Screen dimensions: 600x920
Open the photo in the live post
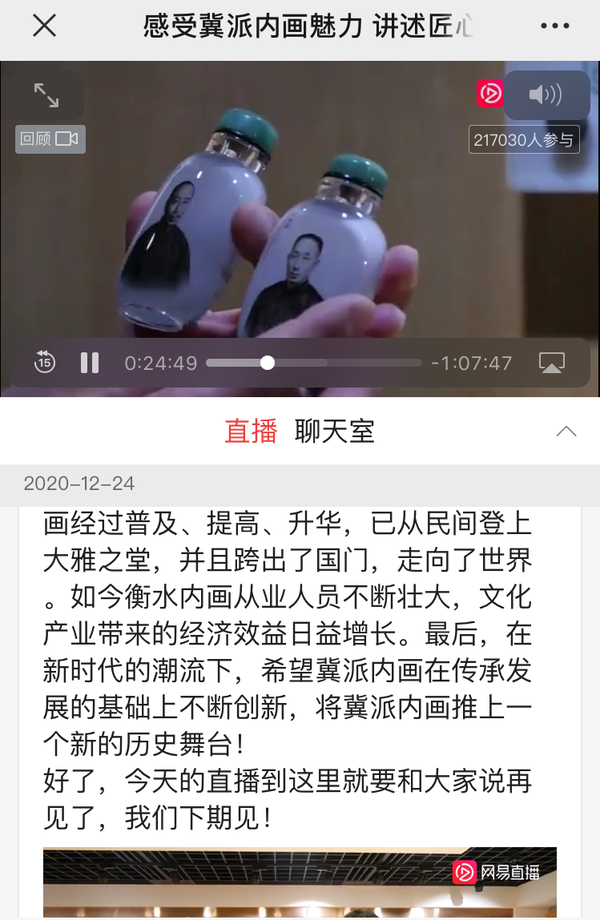(299, 882)
